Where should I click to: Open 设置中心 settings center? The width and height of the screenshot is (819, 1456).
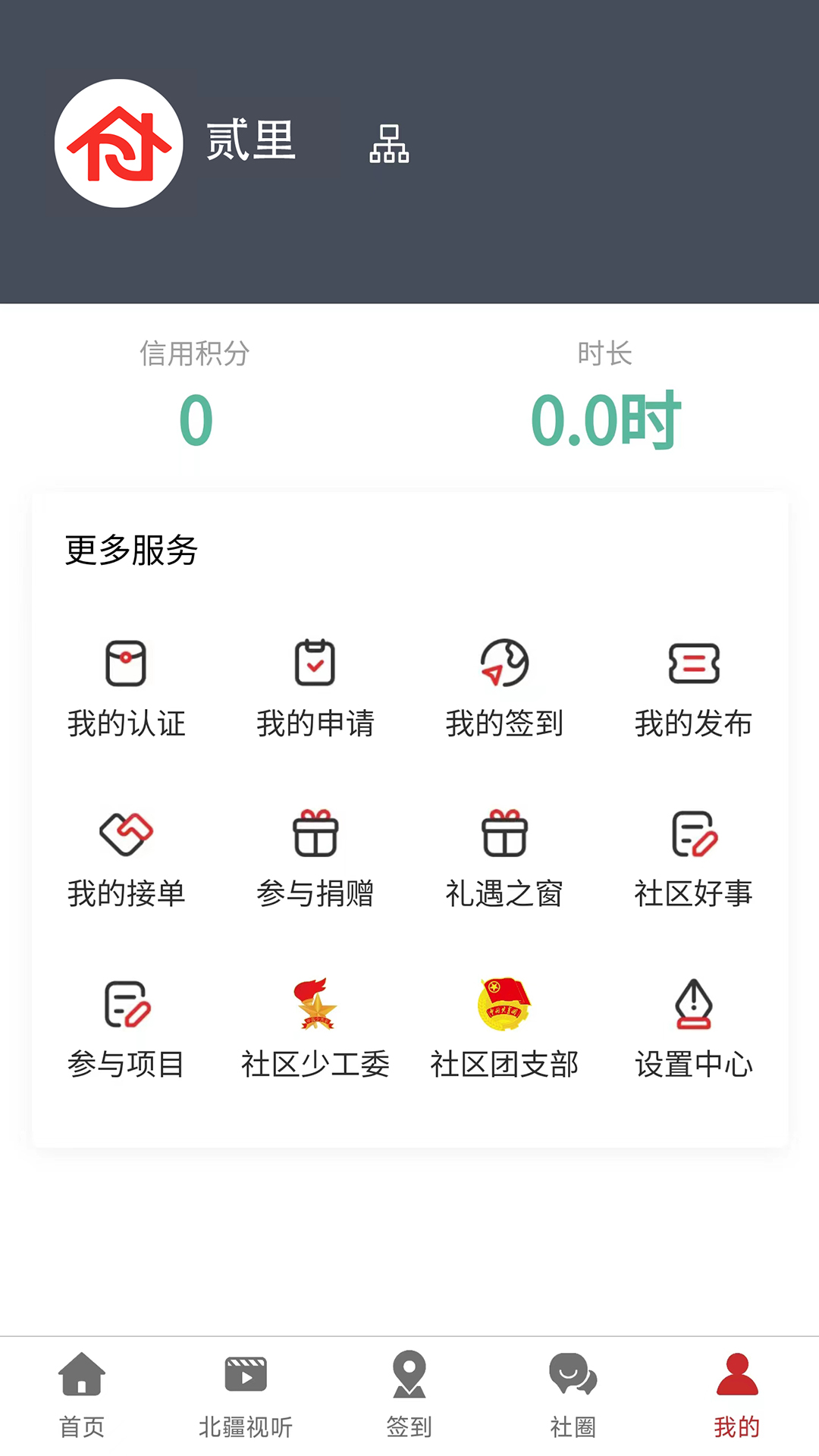point(693,1028)
